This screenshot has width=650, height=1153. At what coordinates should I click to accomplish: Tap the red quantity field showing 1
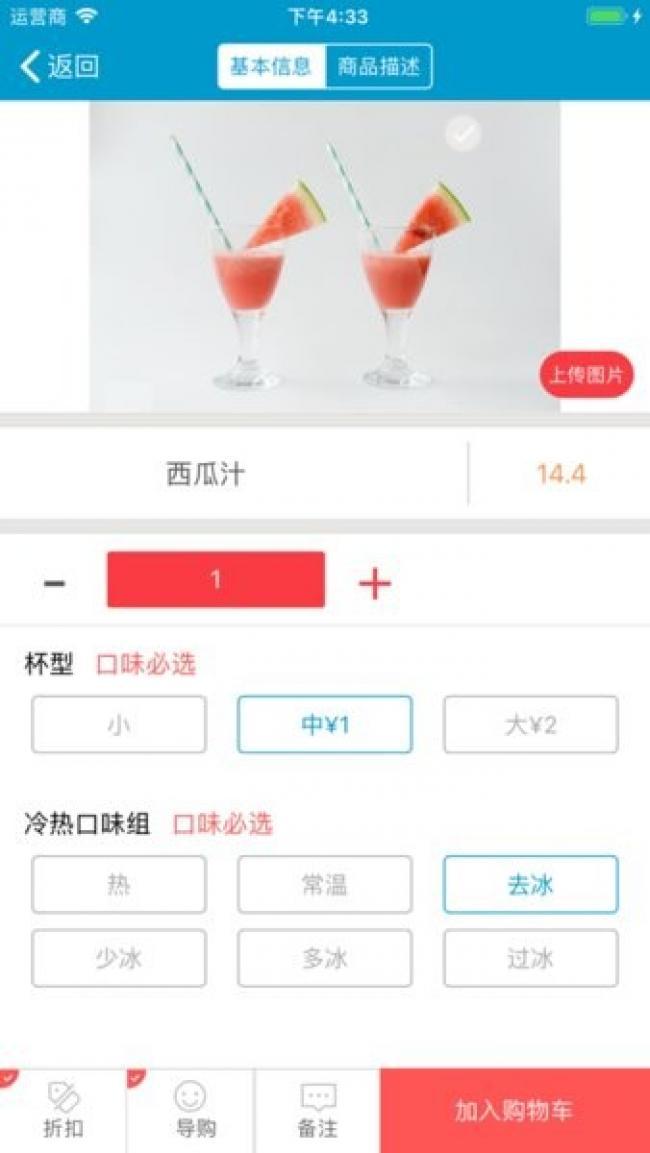coord(216,580)
